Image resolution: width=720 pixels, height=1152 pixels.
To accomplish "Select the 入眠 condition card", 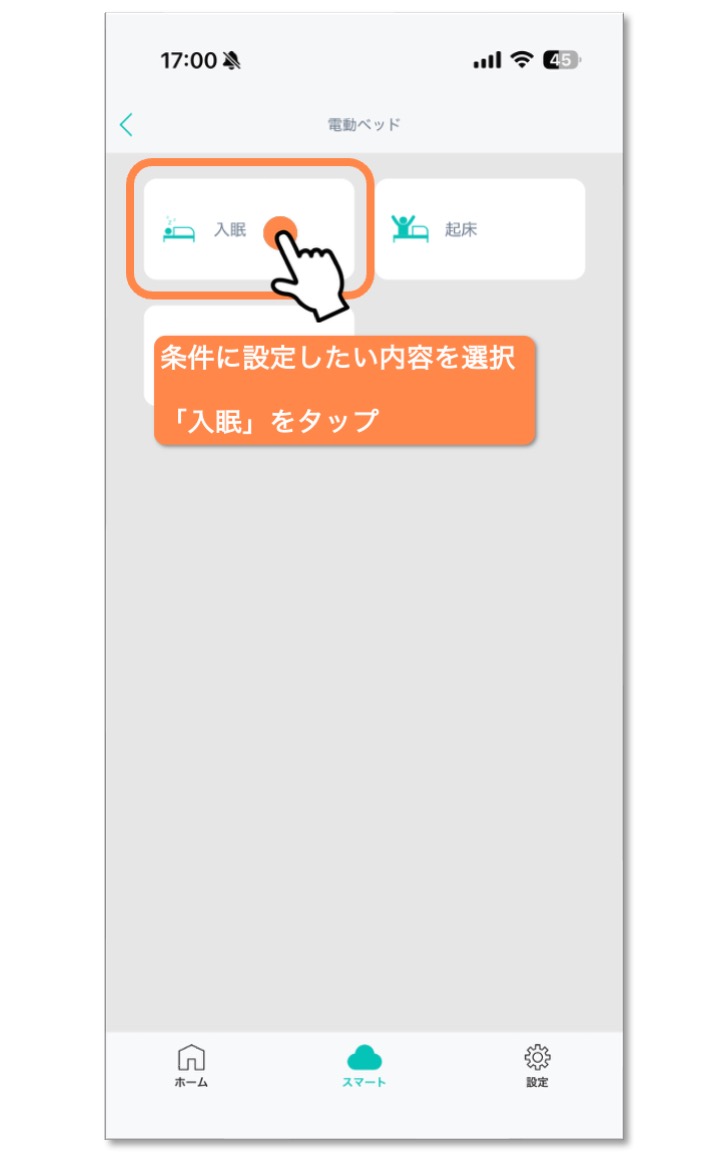I will pos(220,230).
